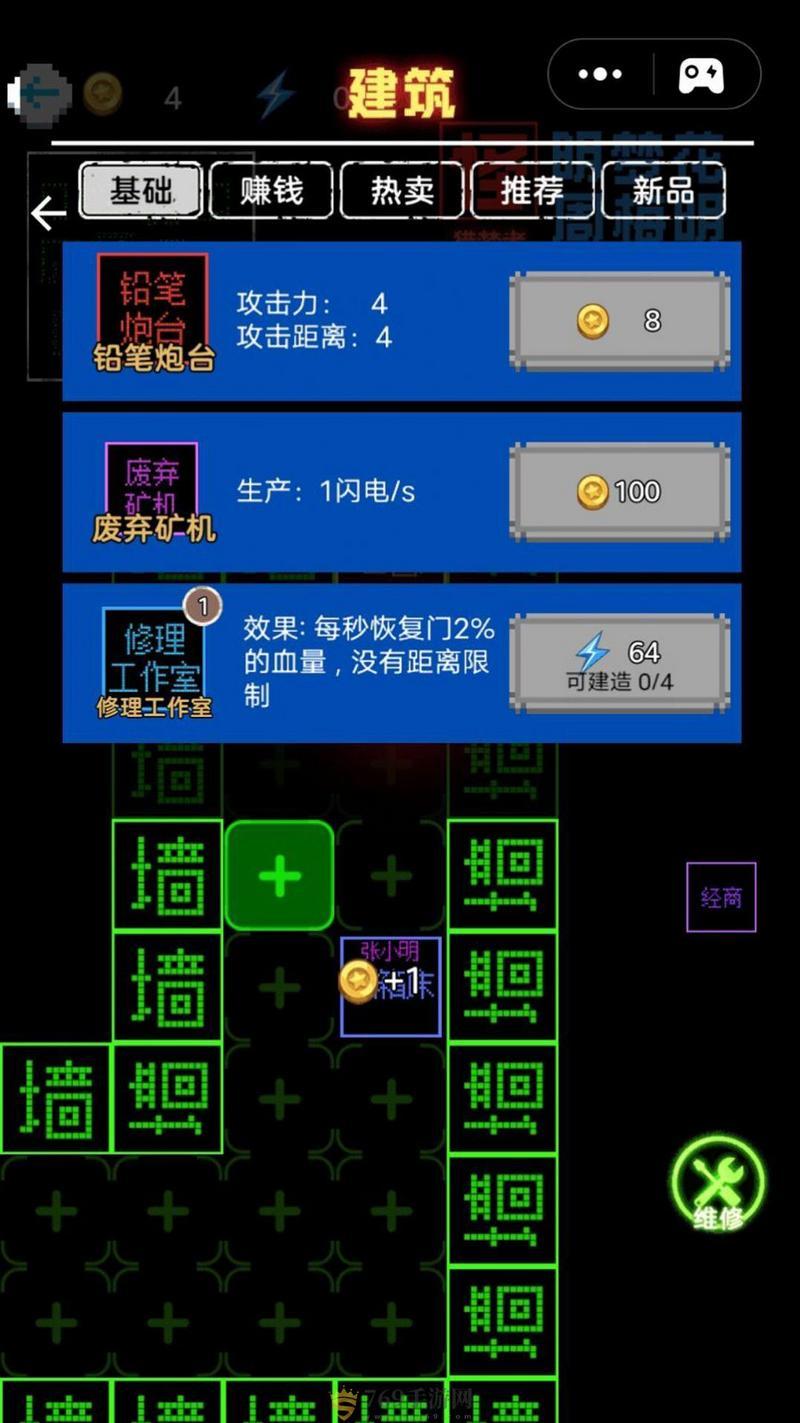This screenshot has width=800, height=1423.
Task: Build 修理工作室 for 64 lightning
Action: pos(619,663)
